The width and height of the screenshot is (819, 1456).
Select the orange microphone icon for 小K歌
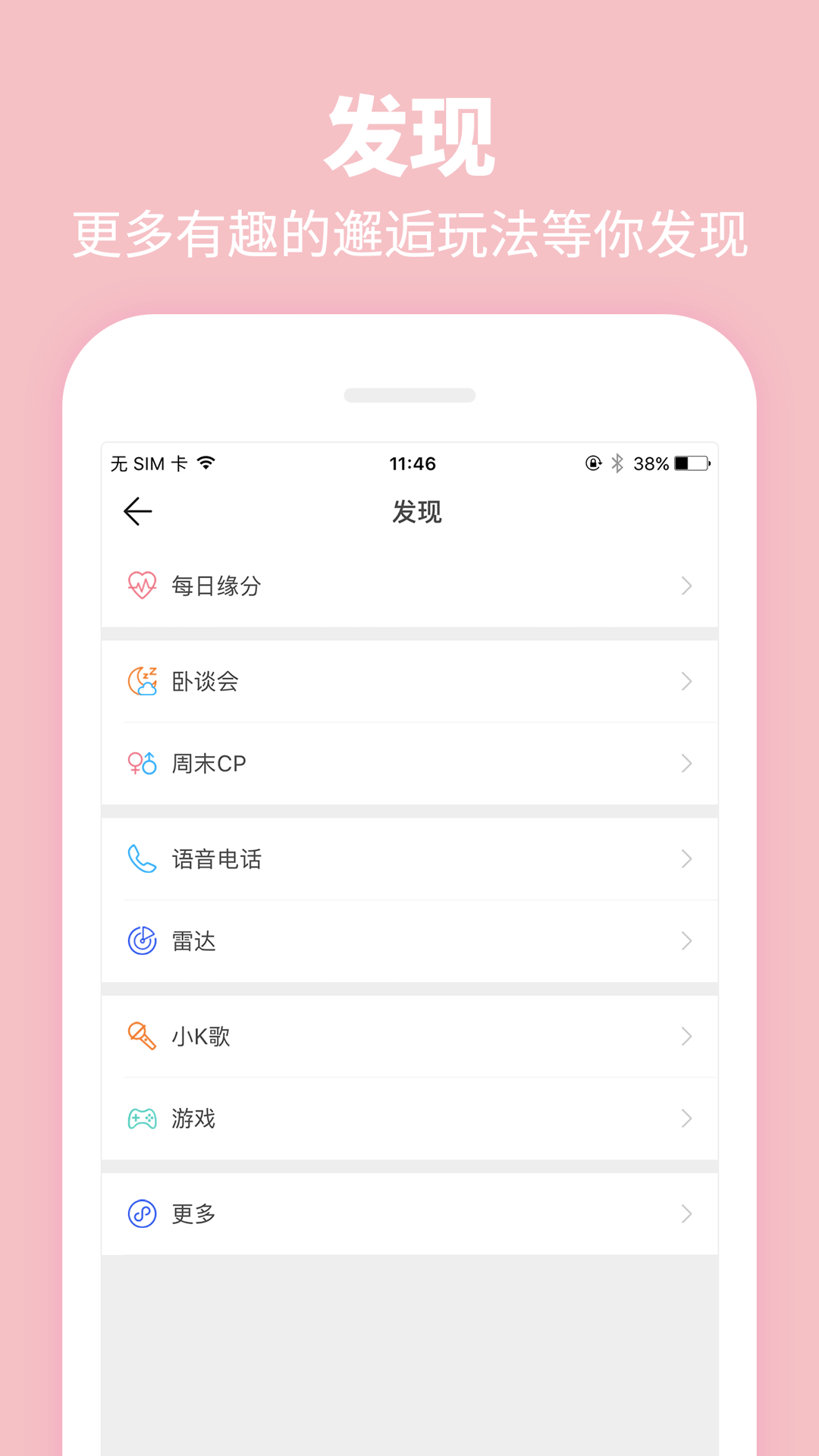tap(141, 1036)
